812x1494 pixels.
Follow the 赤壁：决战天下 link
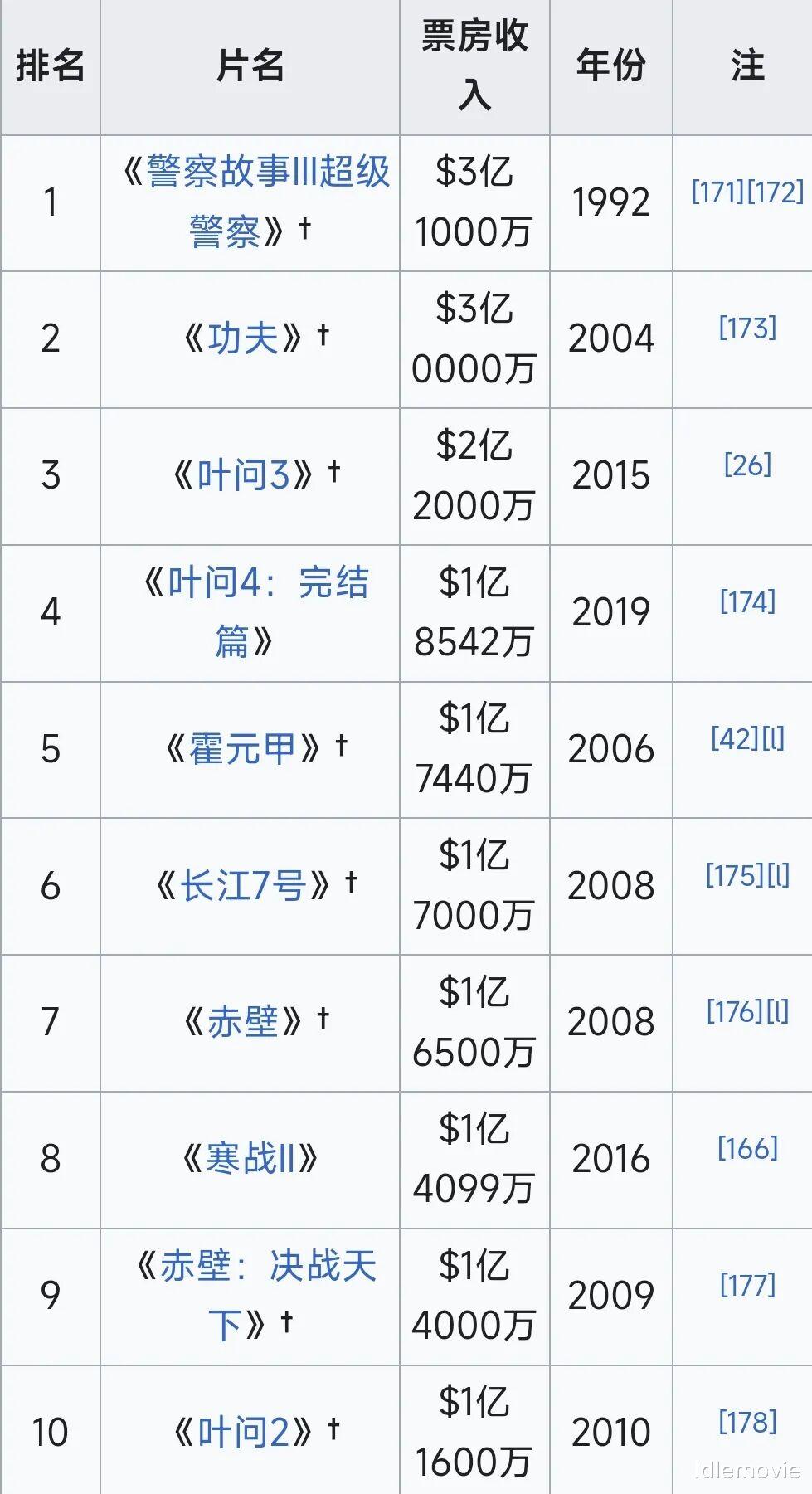click(267, 1267)
